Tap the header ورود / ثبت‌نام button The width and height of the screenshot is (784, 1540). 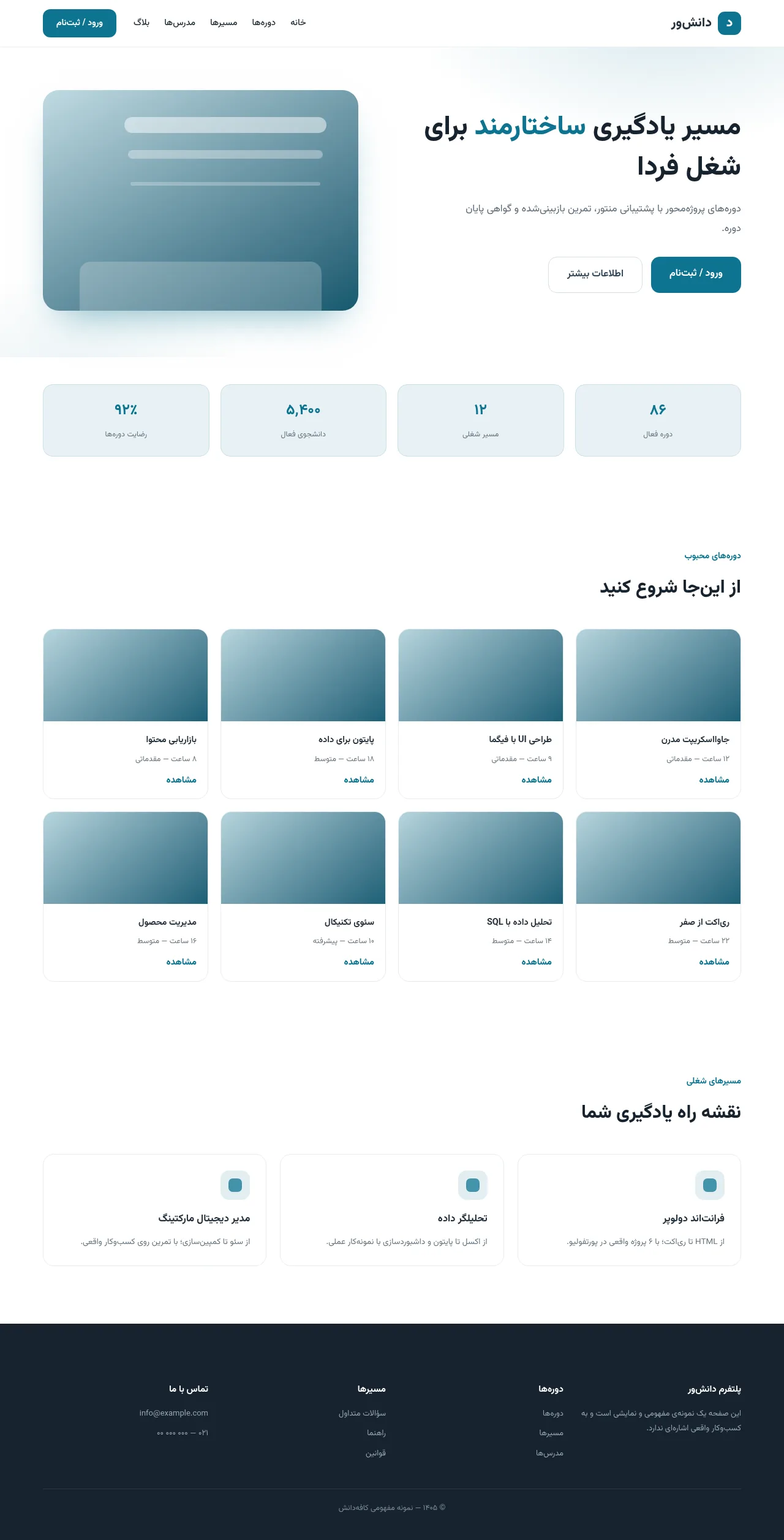pos(80,23)
